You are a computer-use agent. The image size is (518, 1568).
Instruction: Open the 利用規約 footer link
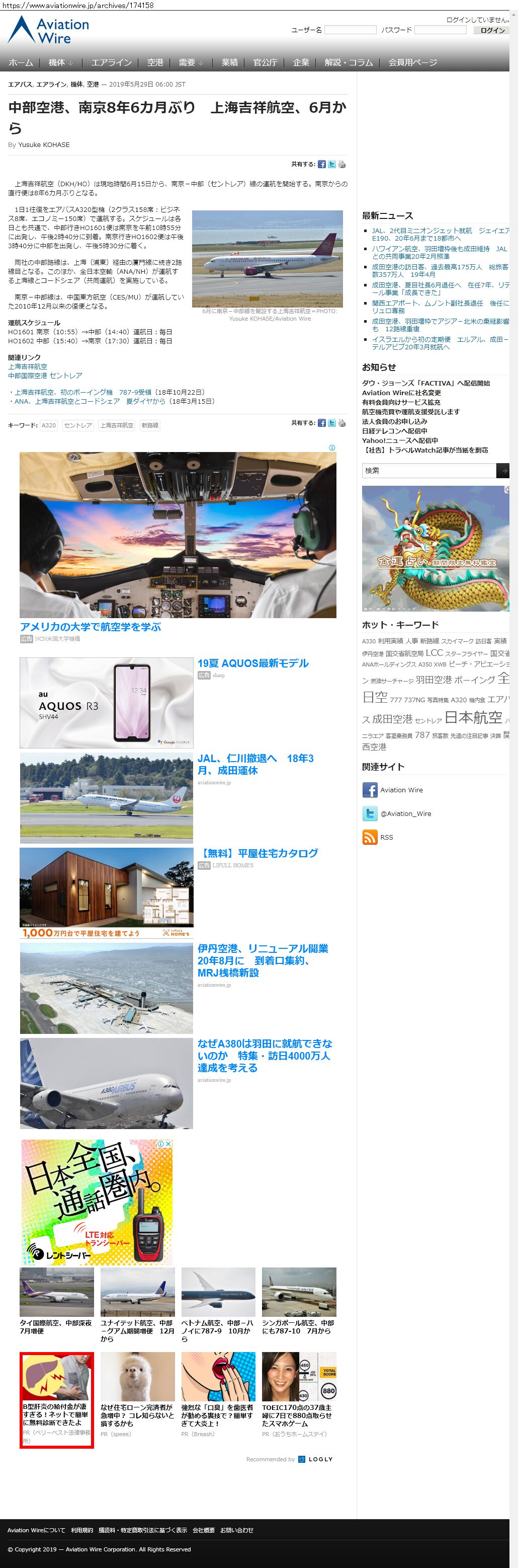tap(82, 1530)
